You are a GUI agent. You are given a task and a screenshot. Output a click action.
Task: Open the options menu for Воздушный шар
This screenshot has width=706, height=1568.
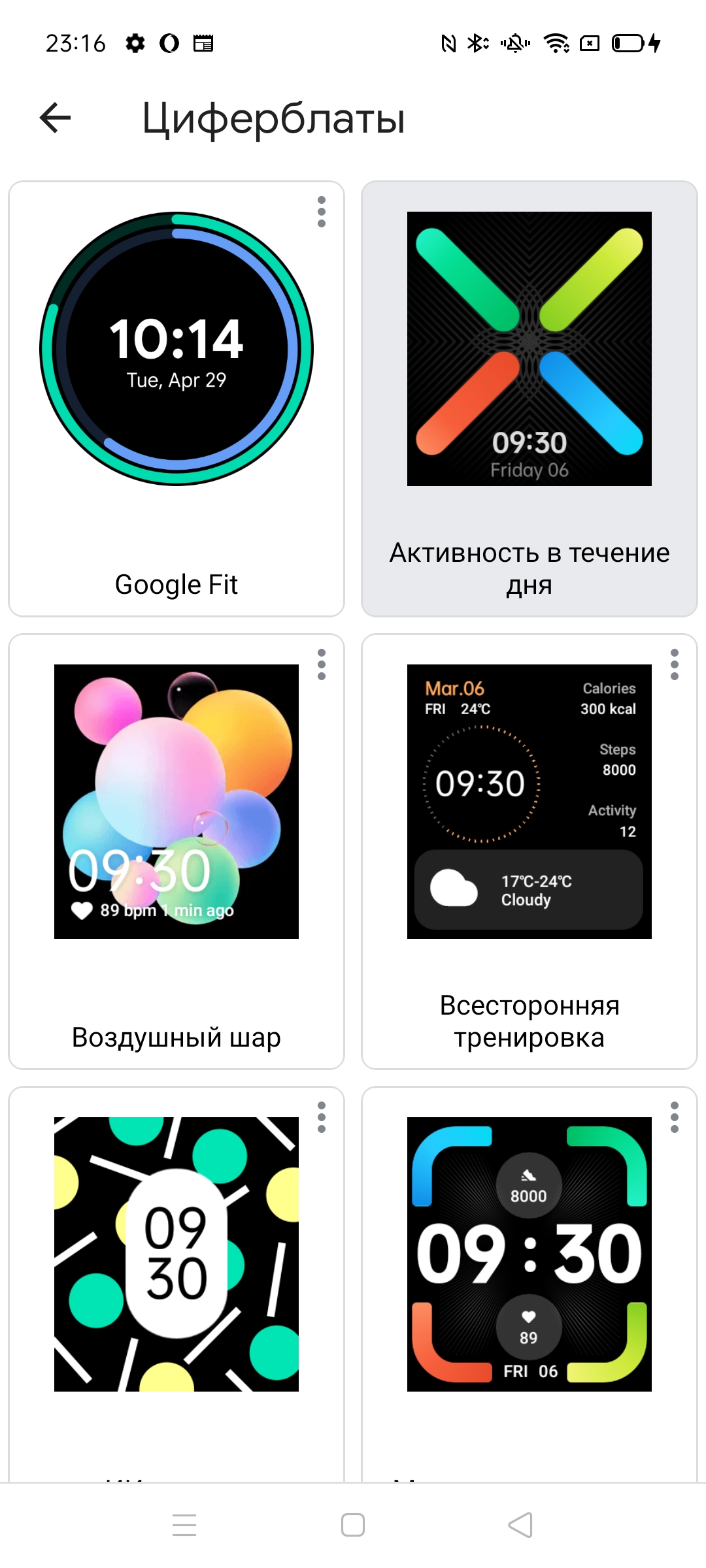[321, 664]
